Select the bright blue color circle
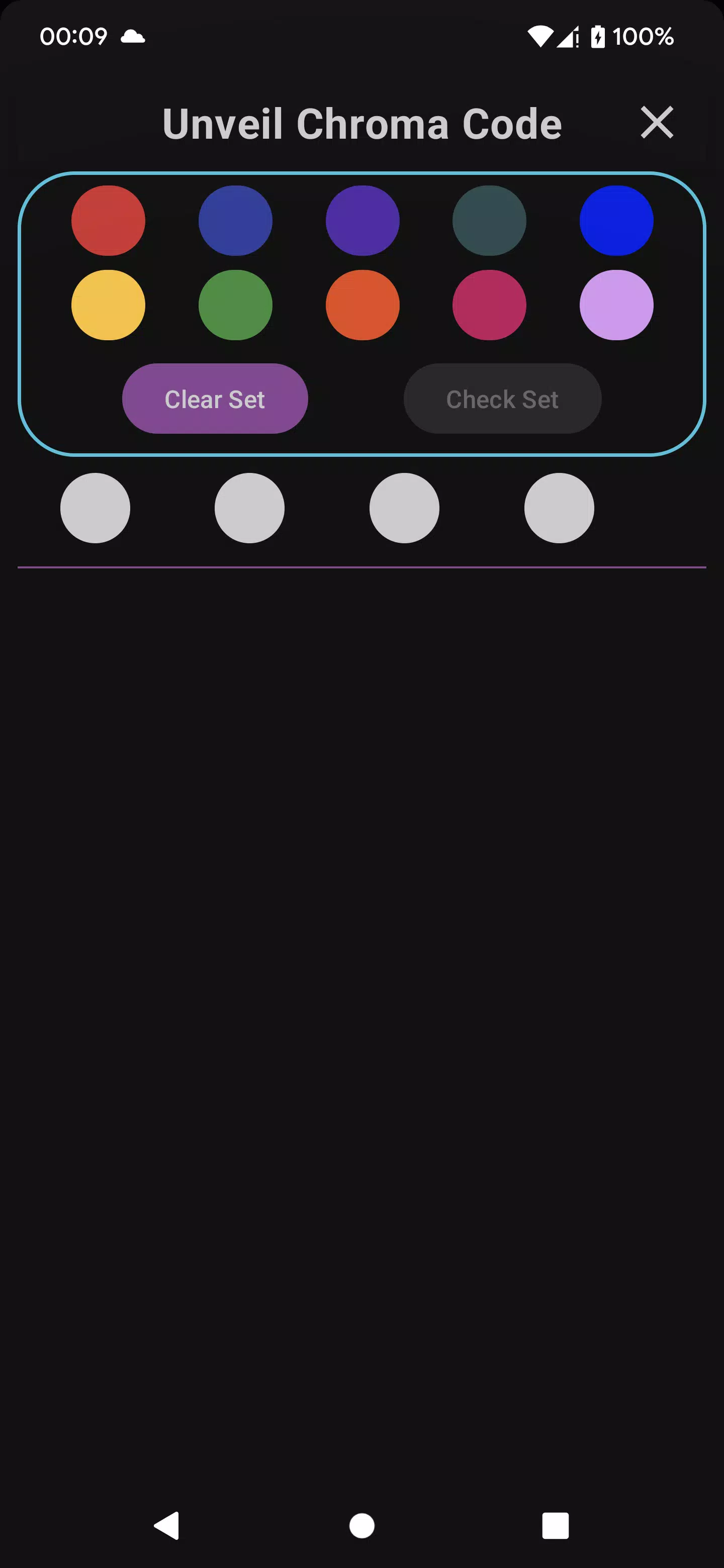The image size is (724, 1568). click(617, 220)
